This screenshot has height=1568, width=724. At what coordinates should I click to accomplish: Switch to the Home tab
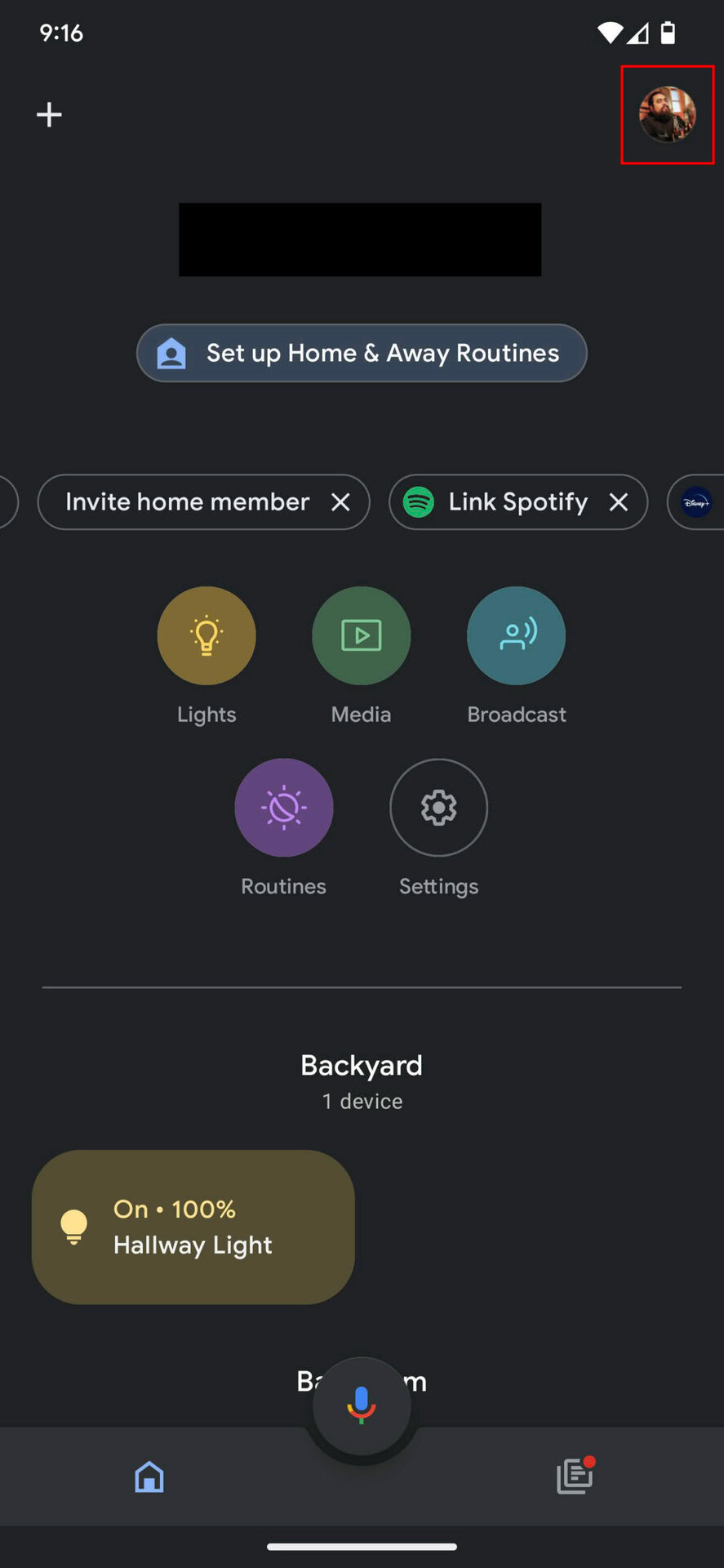coord(149,1477)
